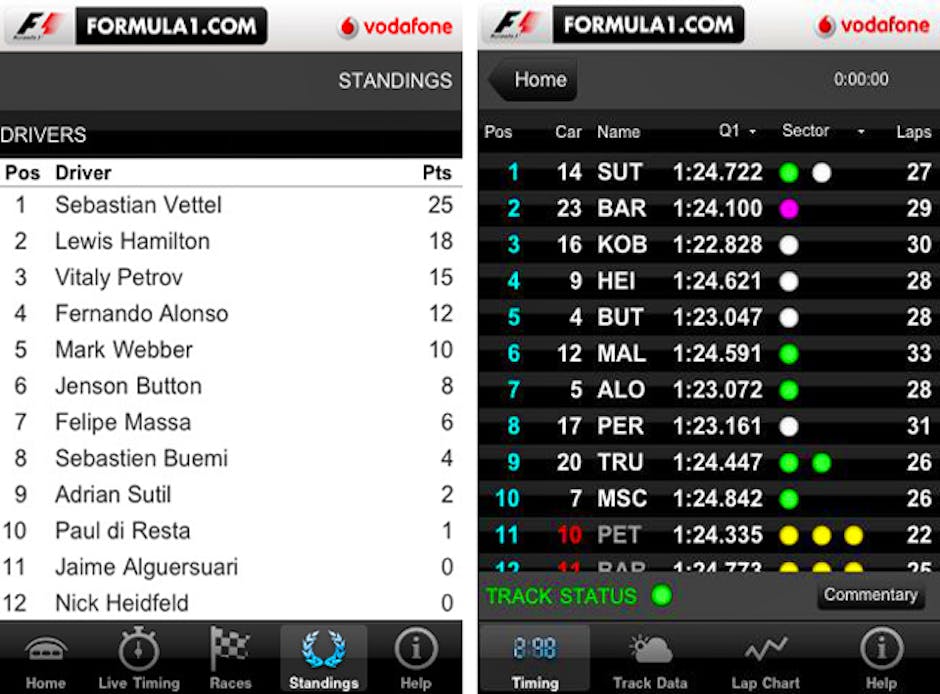
Task: Select the Standings tab
Action: tap(323, 659)
